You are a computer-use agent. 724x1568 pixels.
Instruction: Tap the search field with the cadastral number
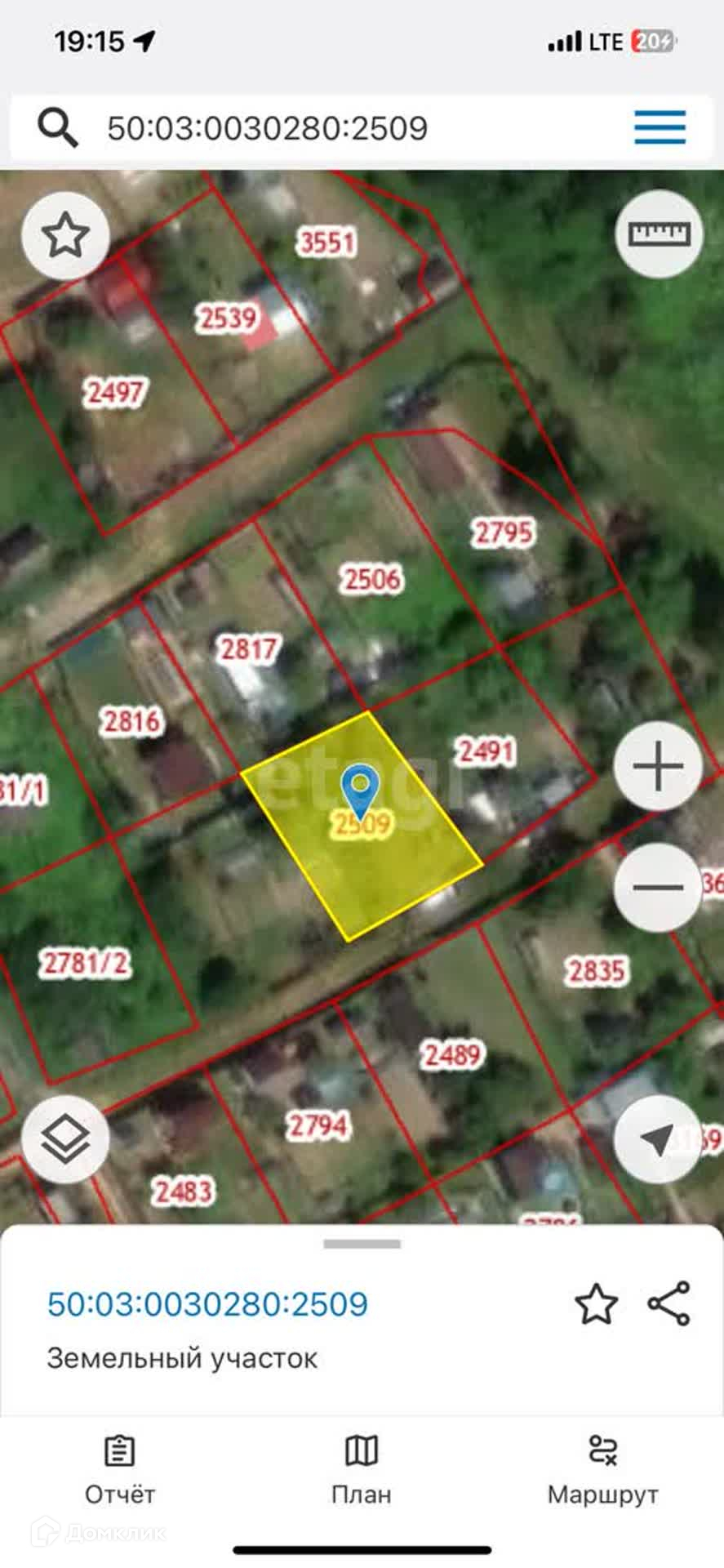pyautogui.click(x=326, y=128)
